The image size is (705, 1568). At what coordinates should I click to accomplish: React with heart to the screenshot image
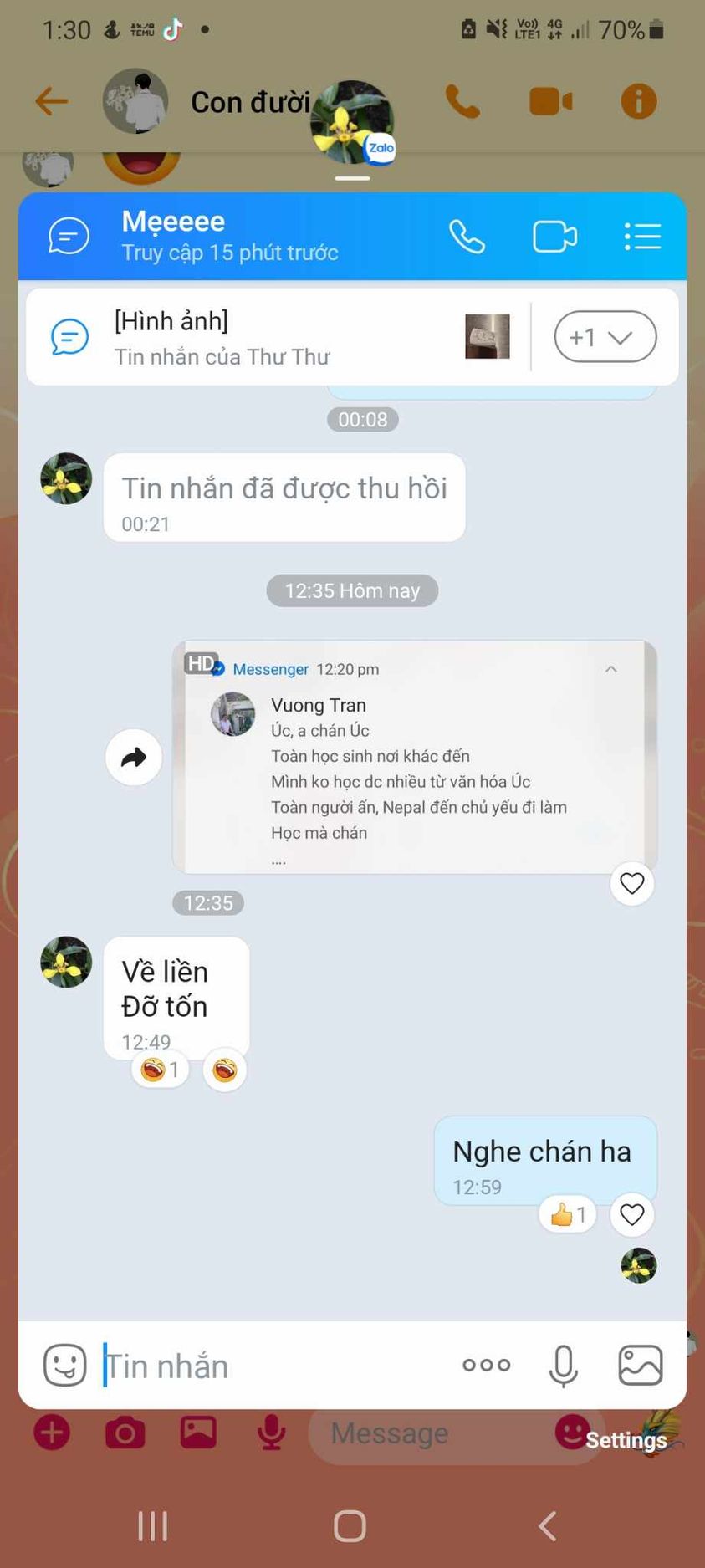pos(632,883)
